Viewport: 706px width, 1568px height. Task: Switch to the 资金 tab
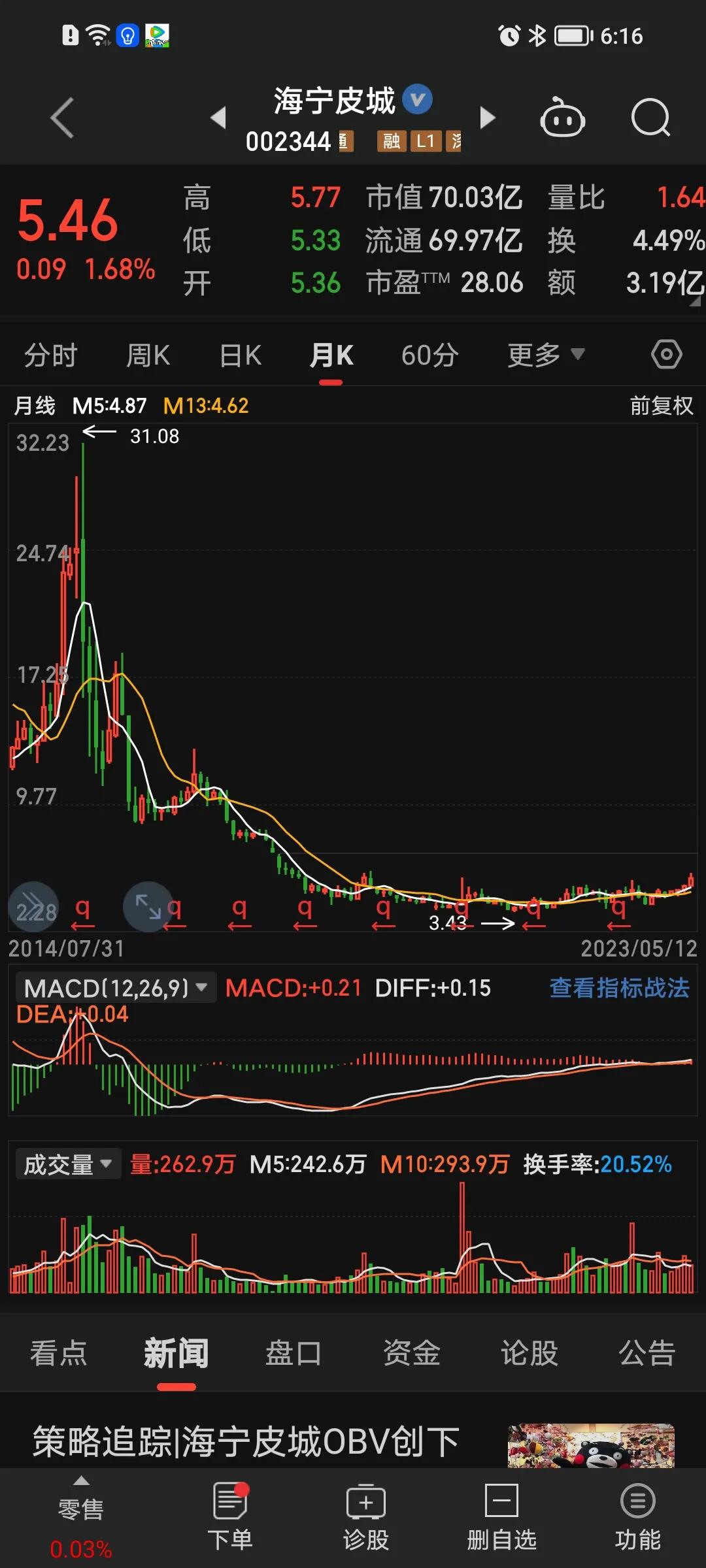click(412, 1352)
